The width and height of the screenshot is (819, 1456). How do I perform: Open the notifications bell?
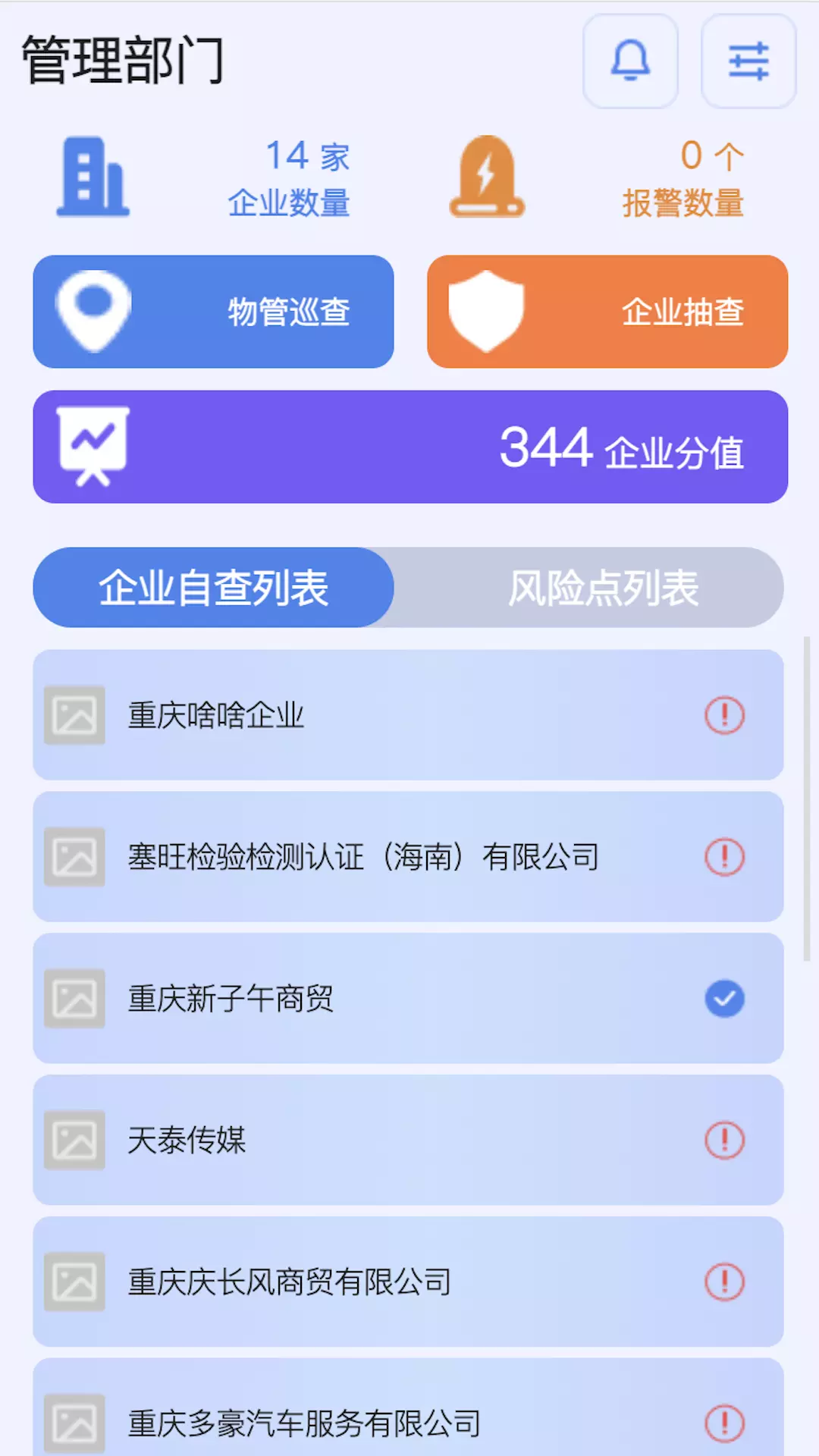[630, 61]
